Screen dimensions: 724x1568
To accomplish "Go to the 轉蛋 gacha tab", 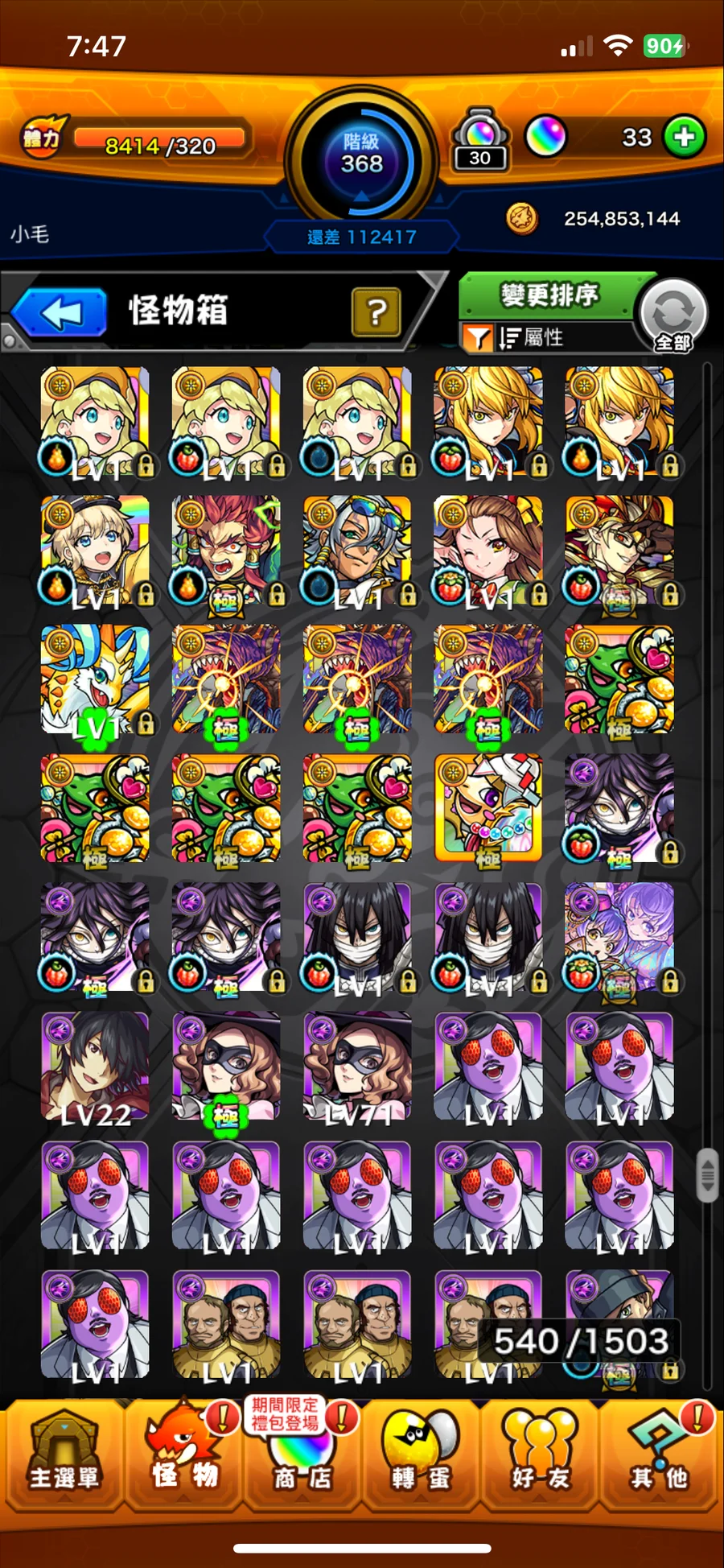I will pyautogui.click(x=421, y=1455).
